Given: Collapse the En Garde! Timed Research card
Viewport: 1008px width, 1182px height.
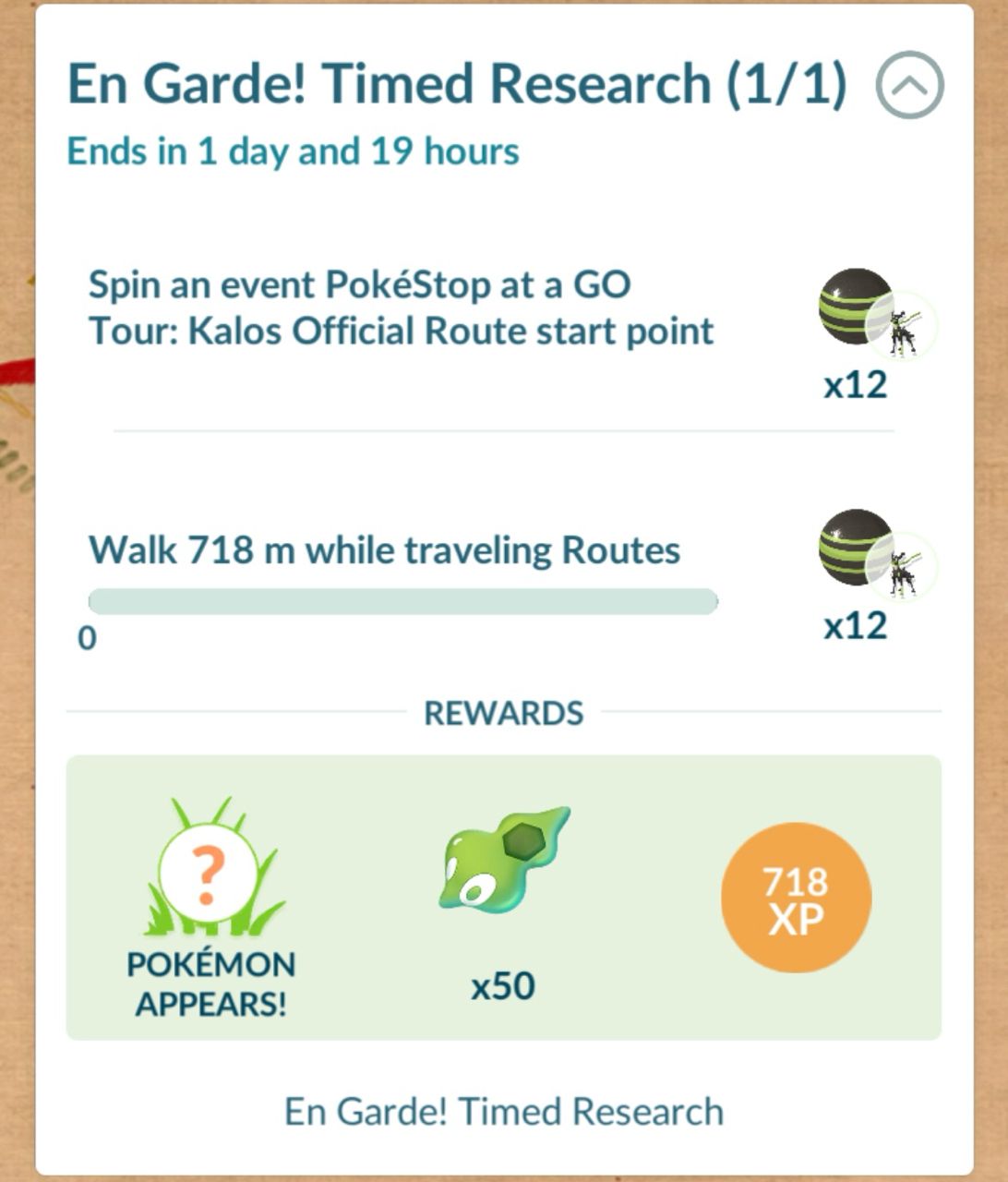Looking at the screenshot, I should tap(909, 85).
